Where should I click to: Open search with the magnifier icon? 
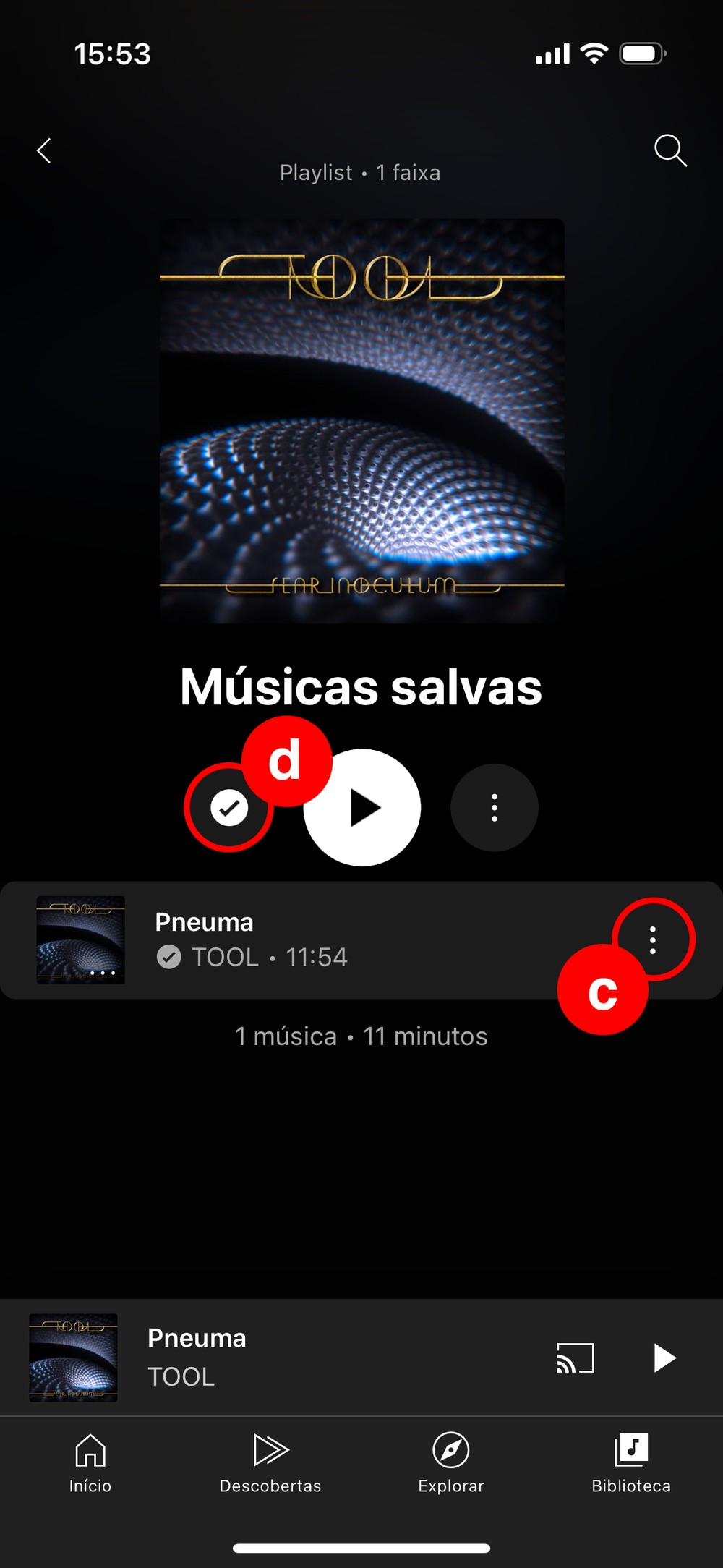point(669,150)
